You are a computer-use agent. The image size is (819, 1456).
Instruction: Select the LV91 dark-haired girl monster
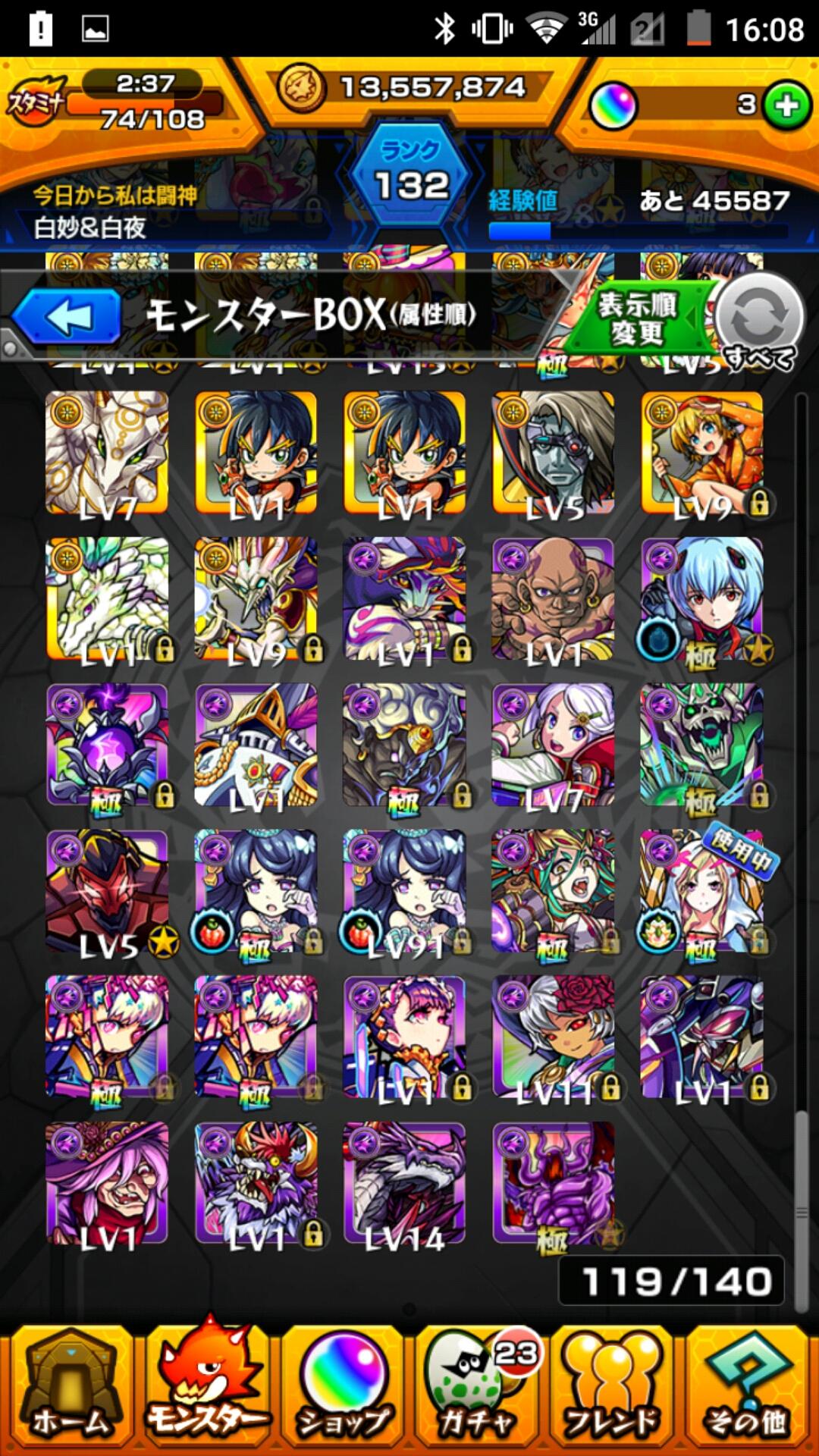pos(405,891)
